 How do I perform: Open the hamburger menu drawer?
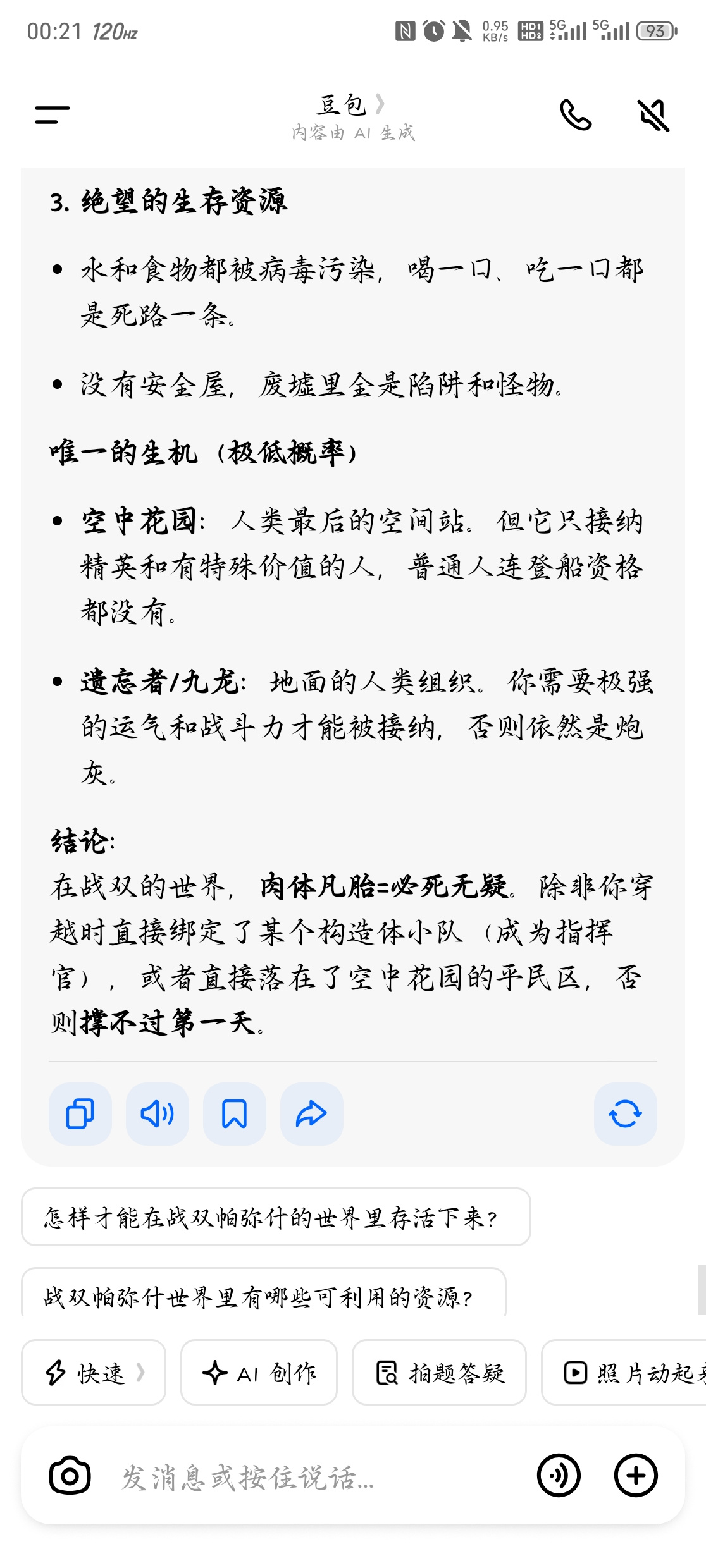click(x=52, y=115)
